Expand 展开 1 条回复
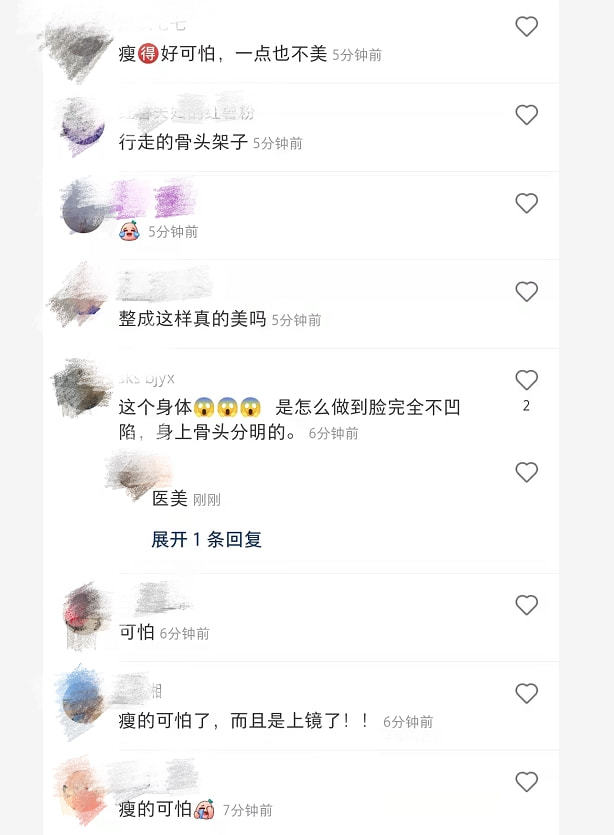 click(x=206, y=540)
